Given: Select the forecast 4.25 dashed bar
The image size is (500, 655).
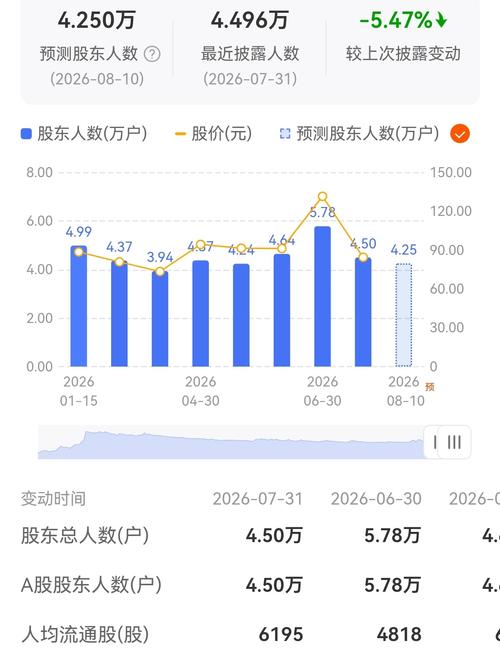Looking at the screenshot, I should point(404,315).
